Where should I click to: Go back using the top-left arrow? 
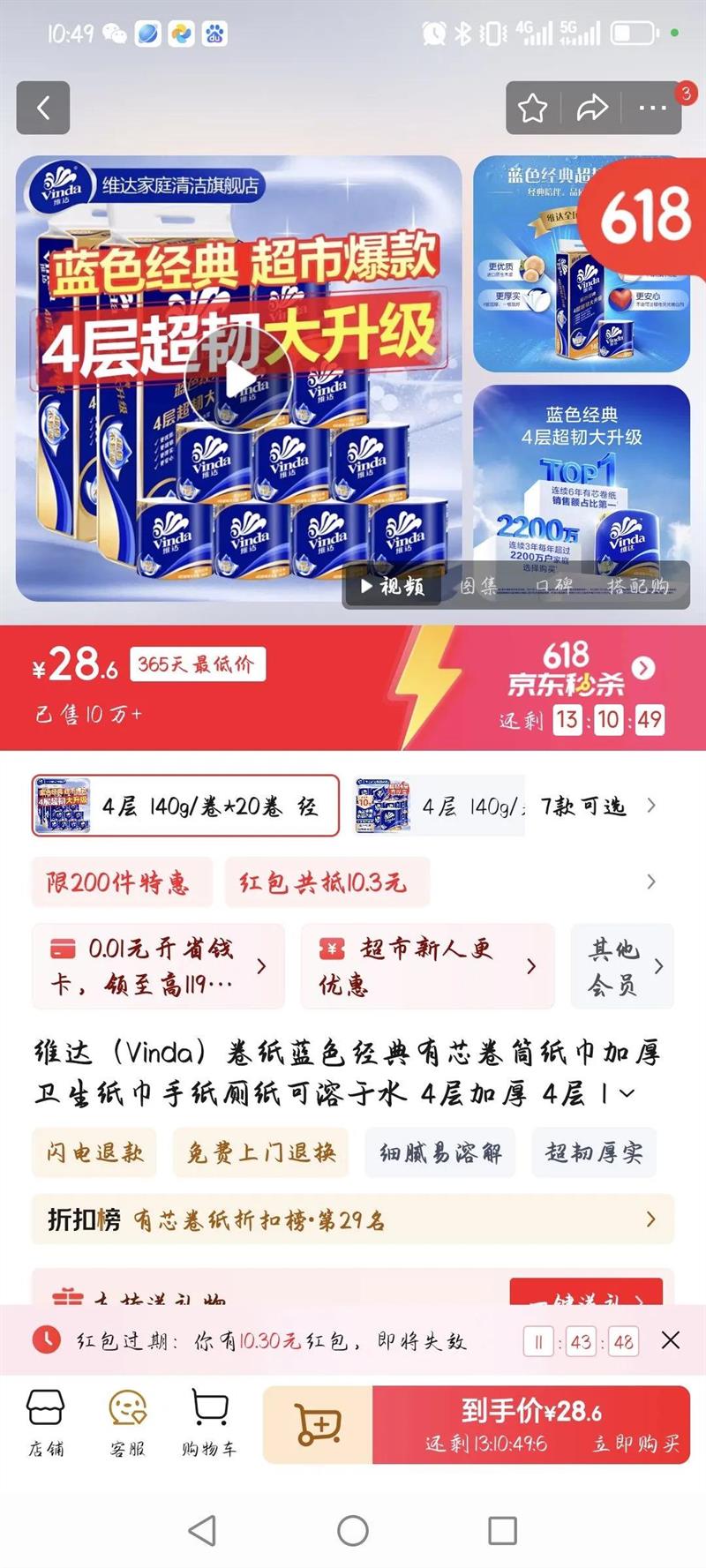click(x=43, y=108)
